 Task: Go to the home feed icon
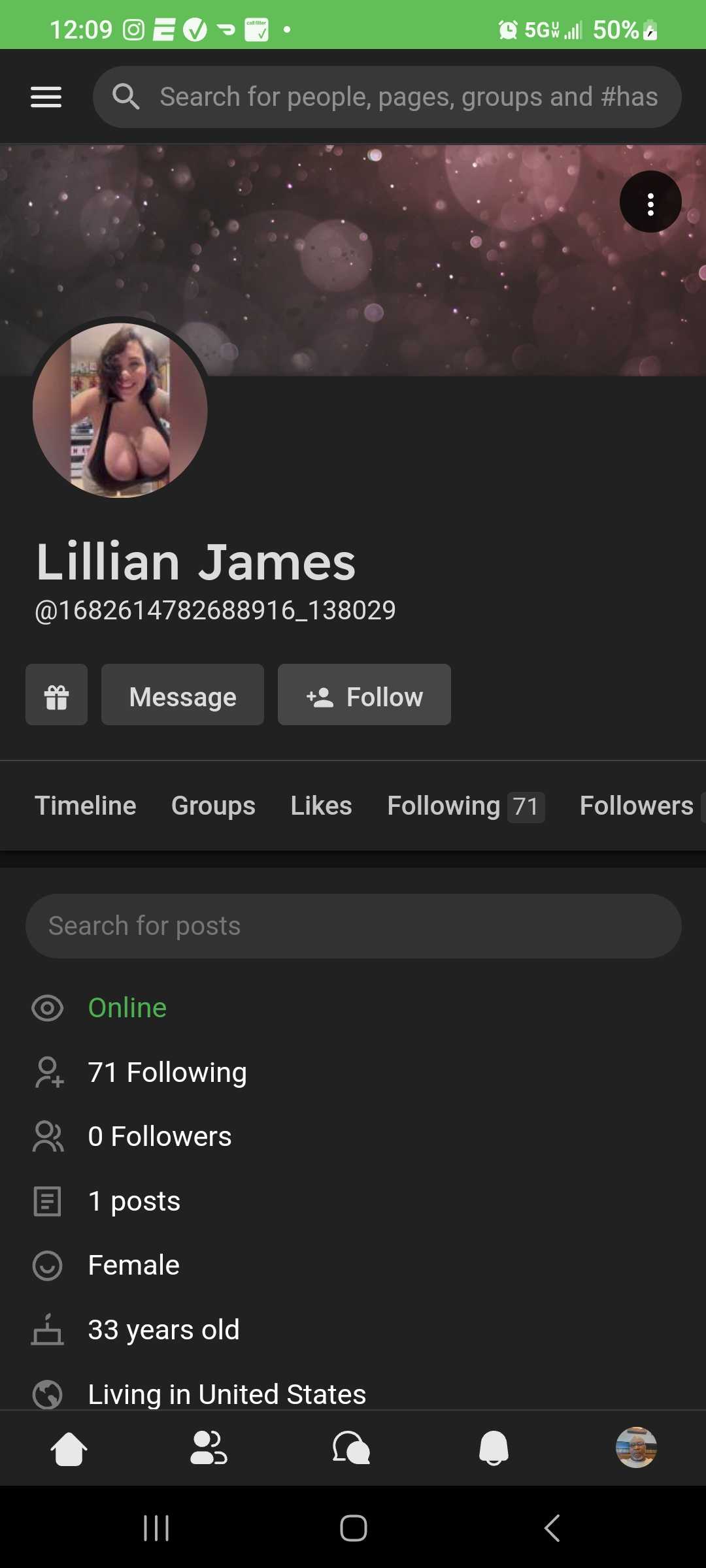coord(69,1448)
